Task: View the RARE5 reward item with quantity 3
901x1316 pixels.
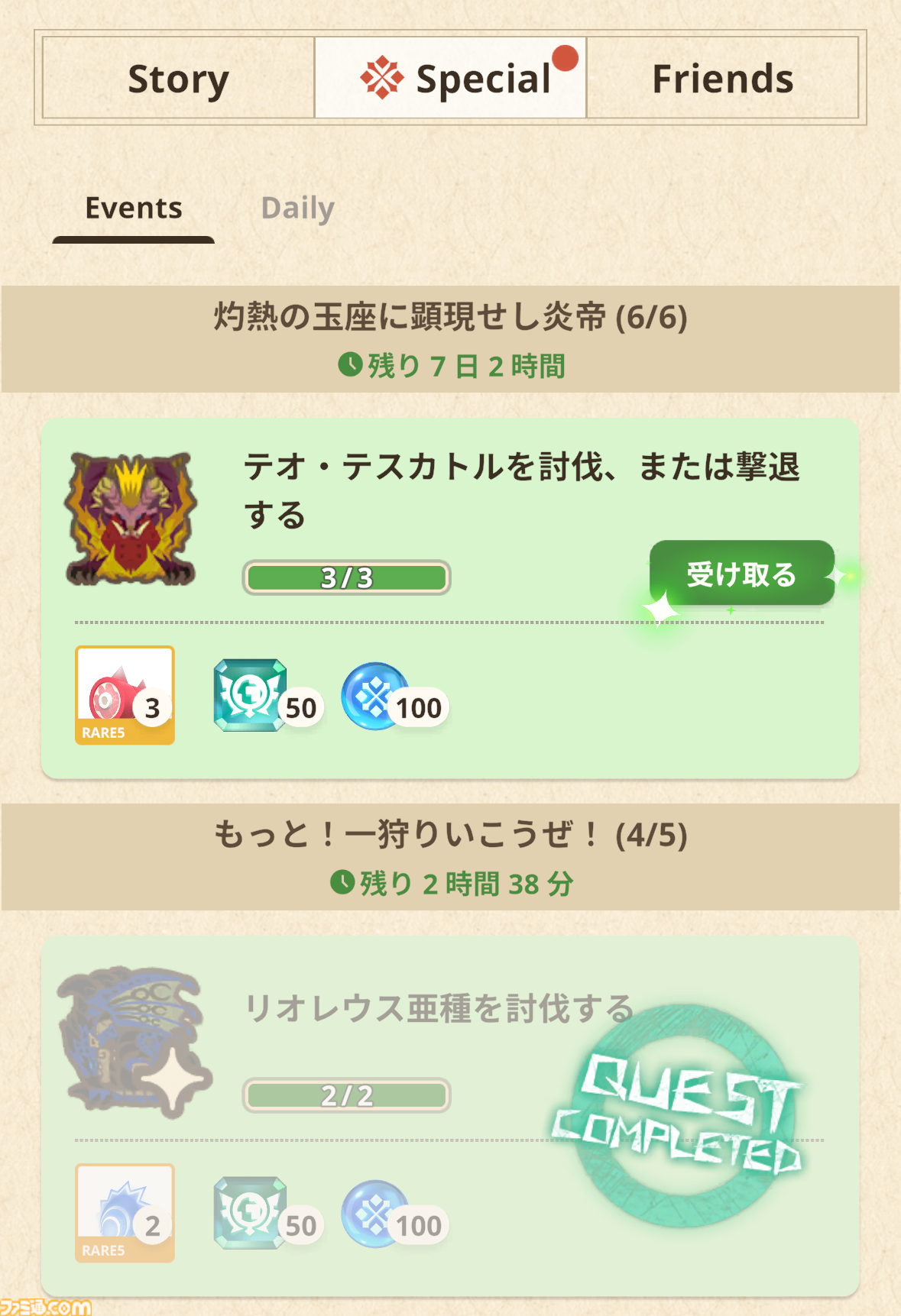Action: [x=125, y=695]
